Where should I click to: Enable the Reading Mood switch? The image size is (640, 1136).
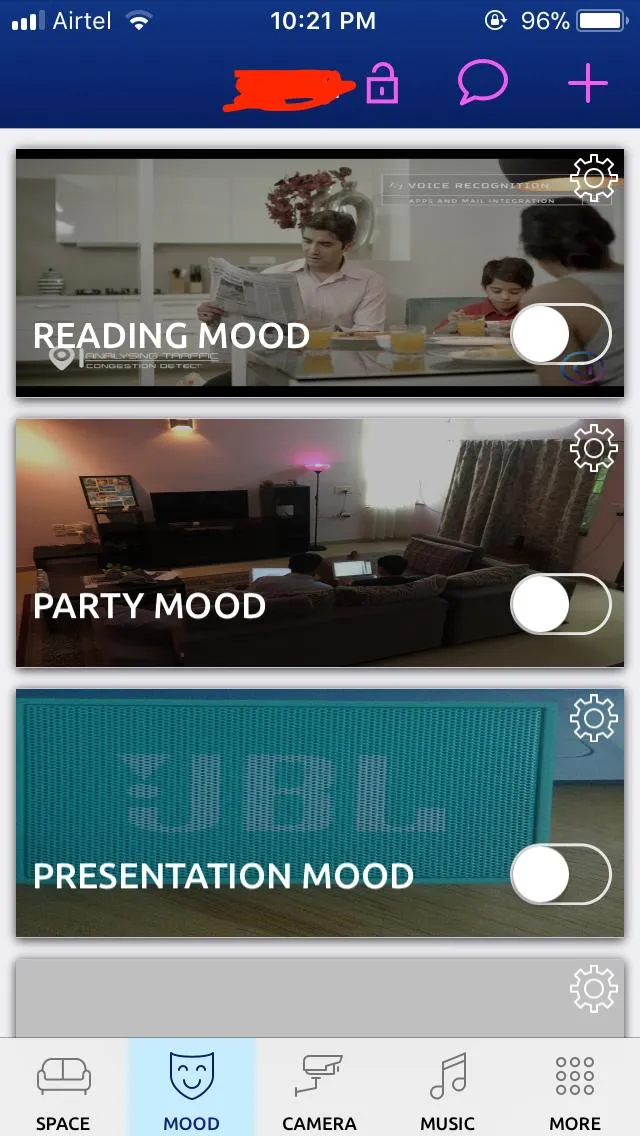(x=560, y=334)
